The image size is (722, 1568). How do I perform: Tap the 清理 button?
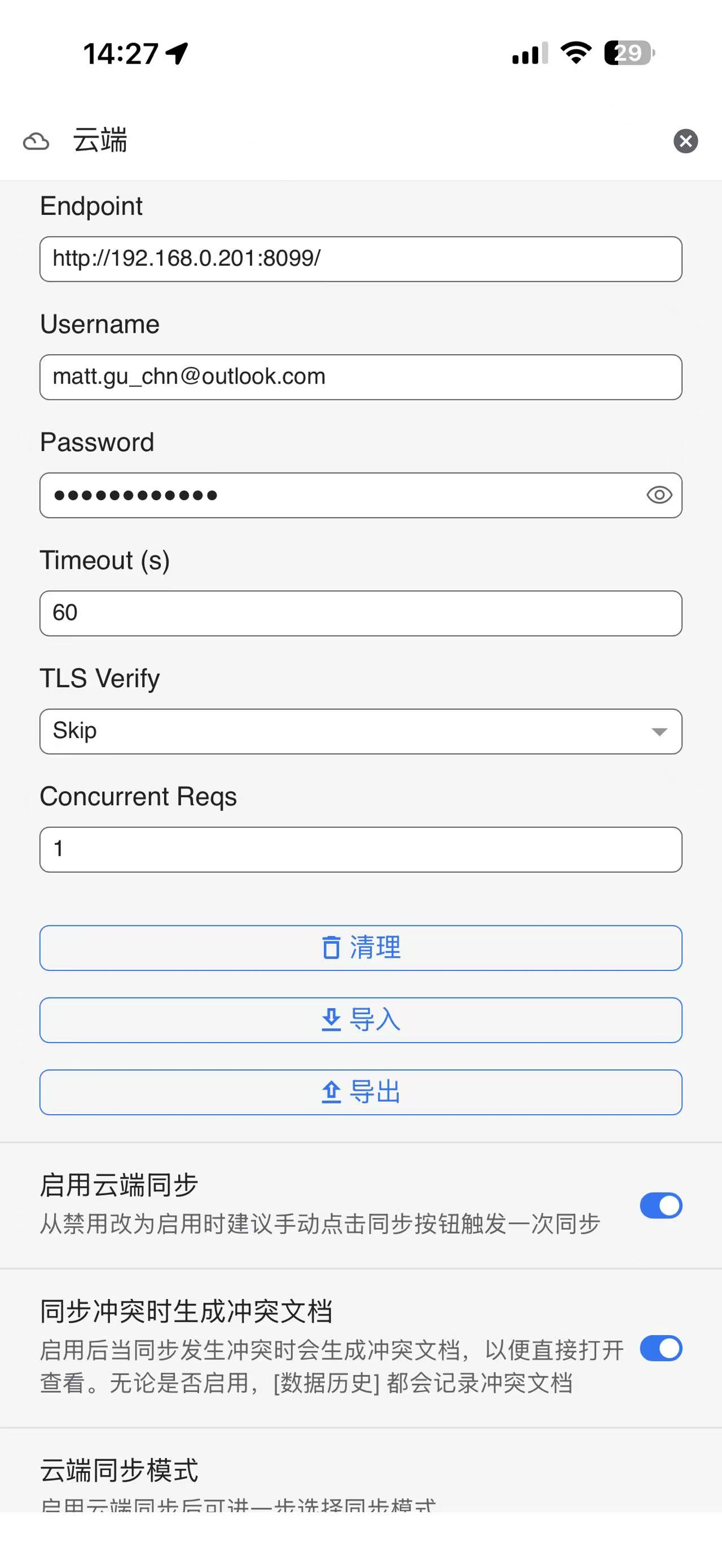coord(360,948)
